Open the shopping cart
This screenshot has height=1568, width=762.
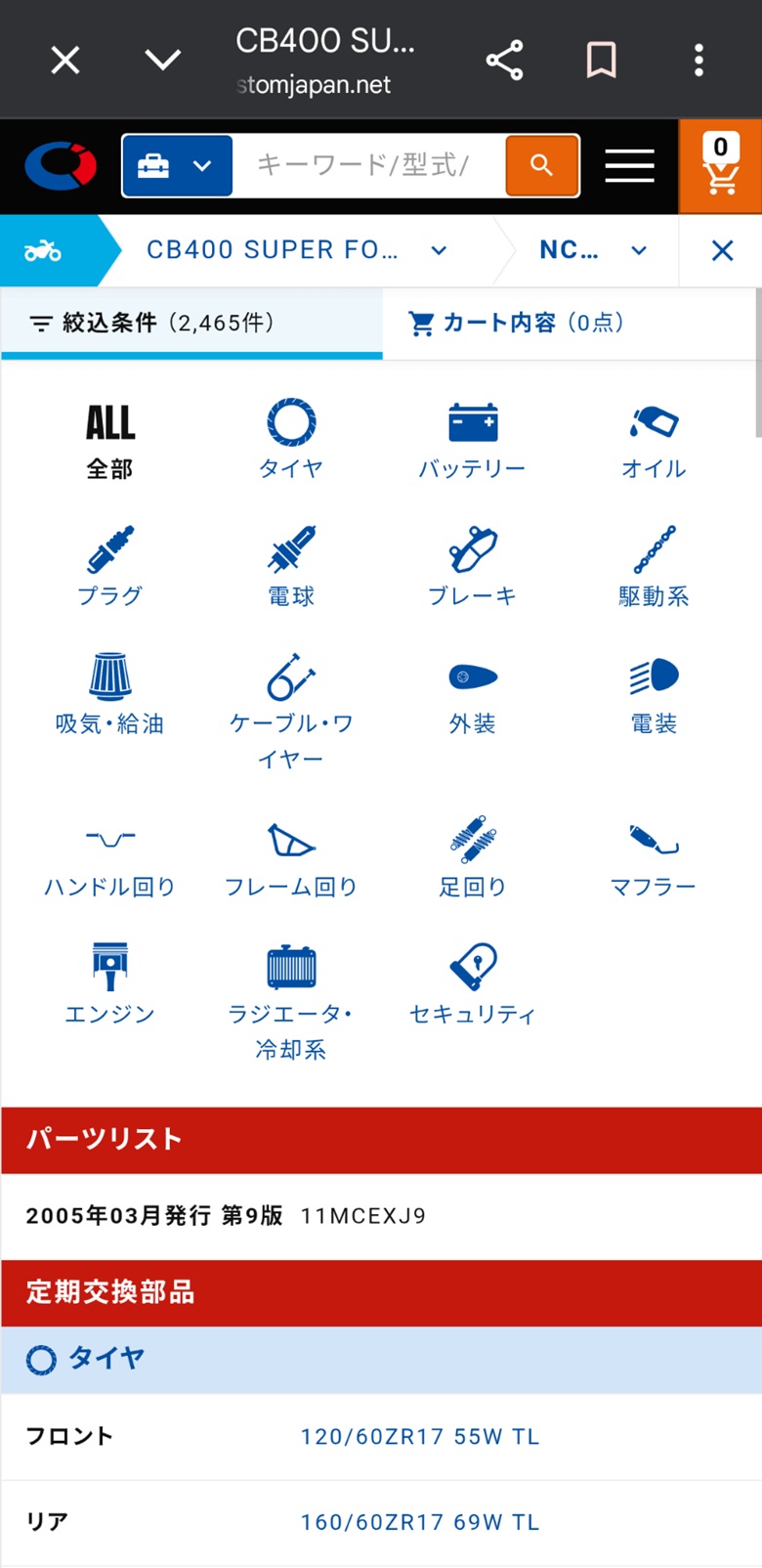point(720,166)
